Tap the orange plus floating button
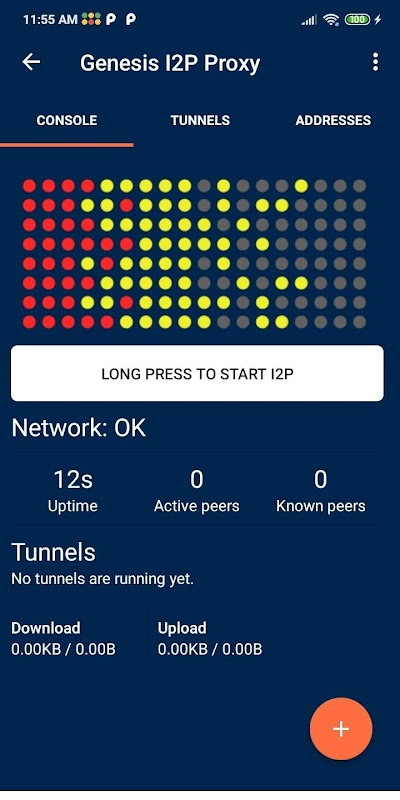 tap(341, 729)
